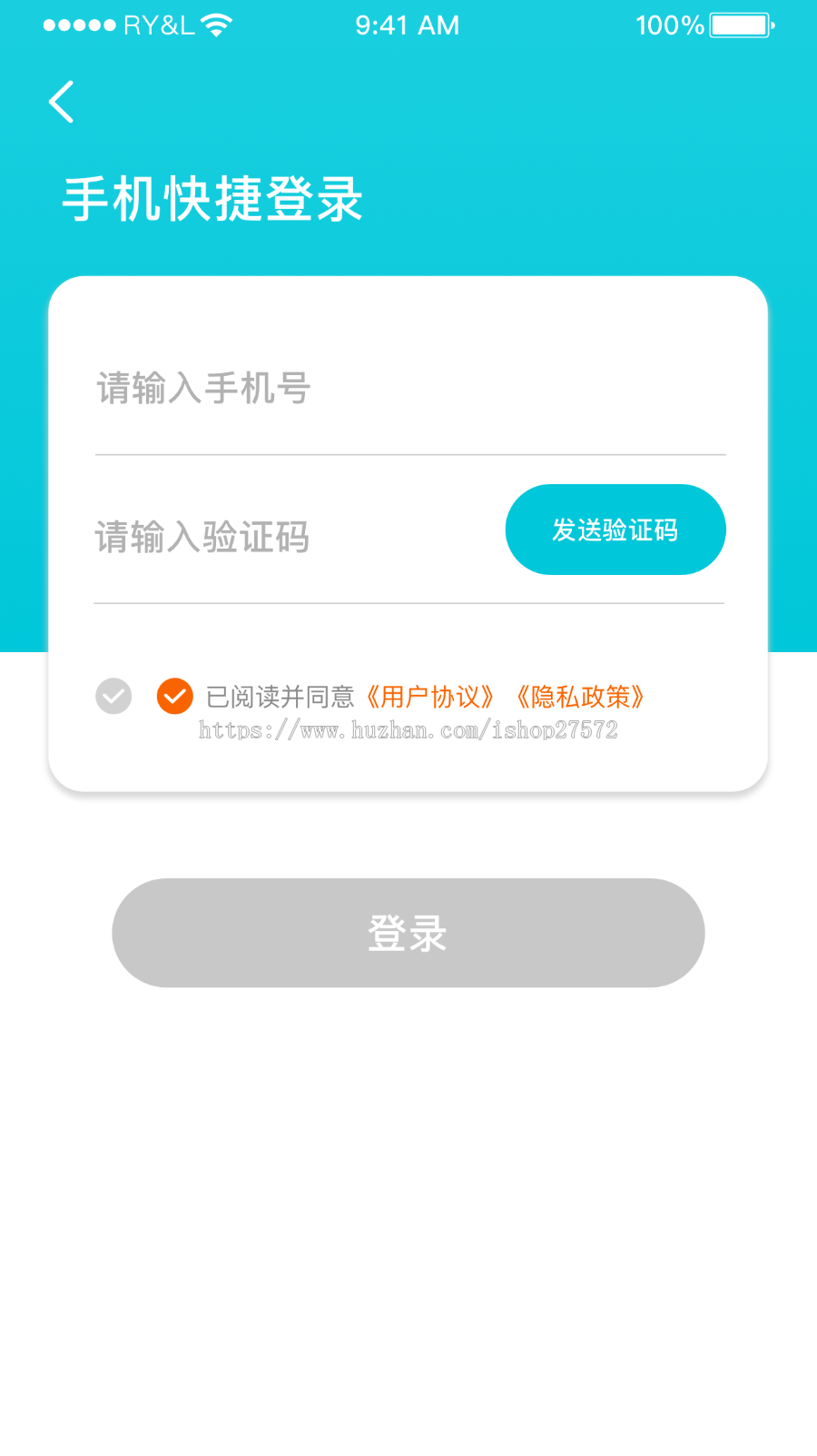Click the 登录 login button

(x=408, y=933)
